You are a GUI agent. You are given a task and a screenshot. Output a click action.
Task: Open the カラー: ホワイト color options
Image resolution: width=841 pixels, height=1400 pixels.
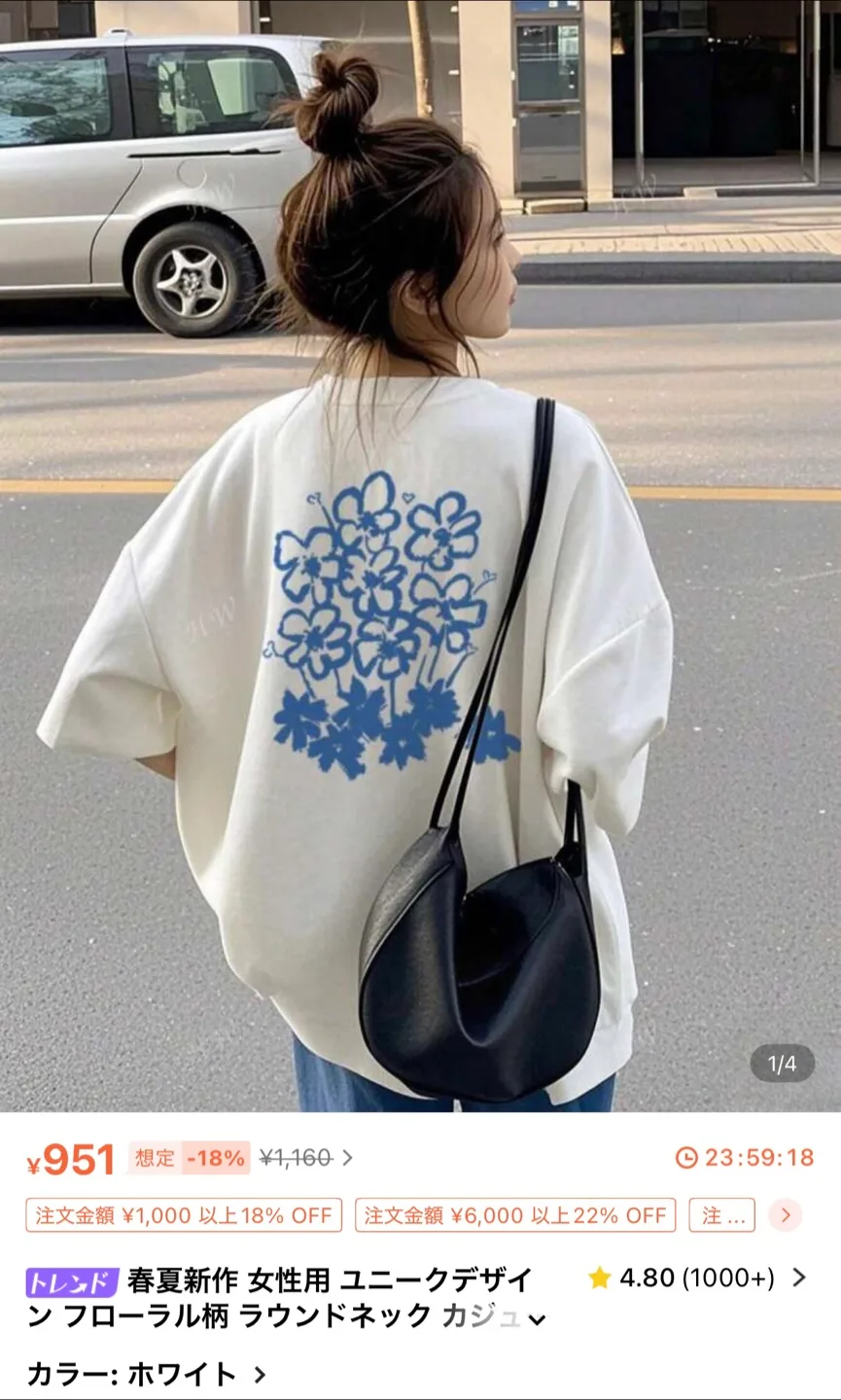pyautogui.click(x=146, y=1374)
